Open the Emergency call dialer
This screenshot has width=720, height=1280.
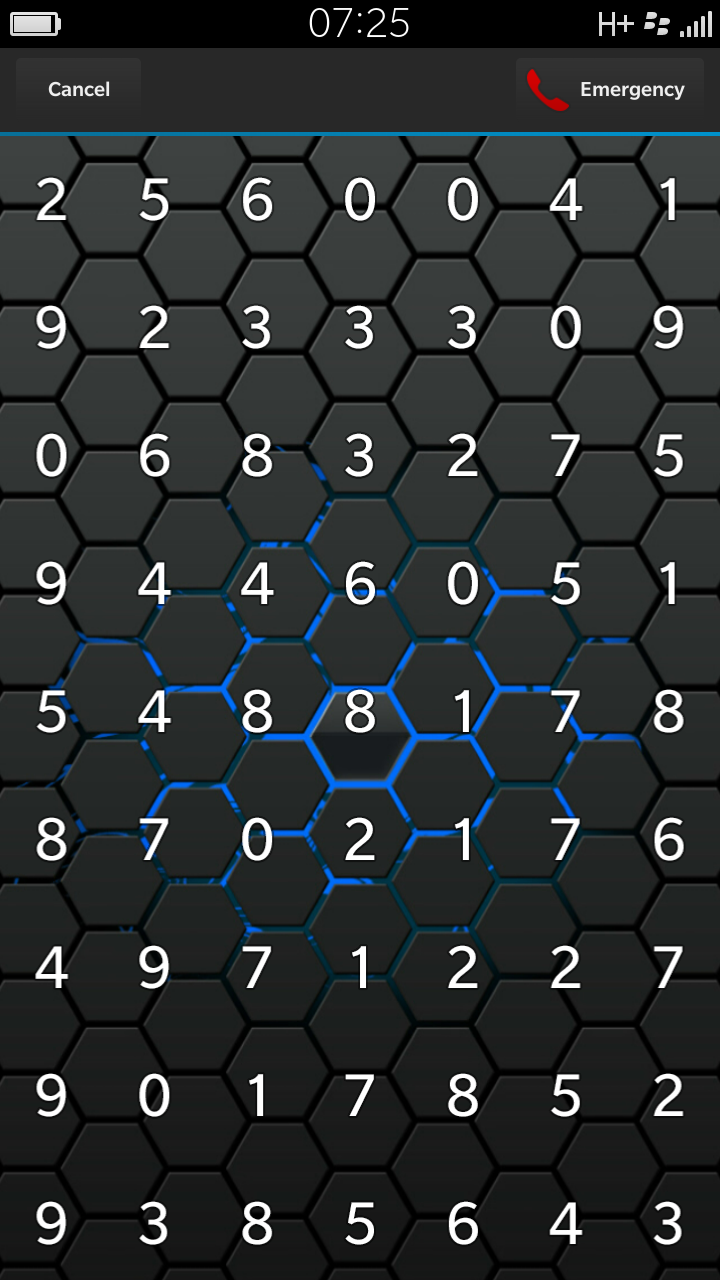pos(610,89)
